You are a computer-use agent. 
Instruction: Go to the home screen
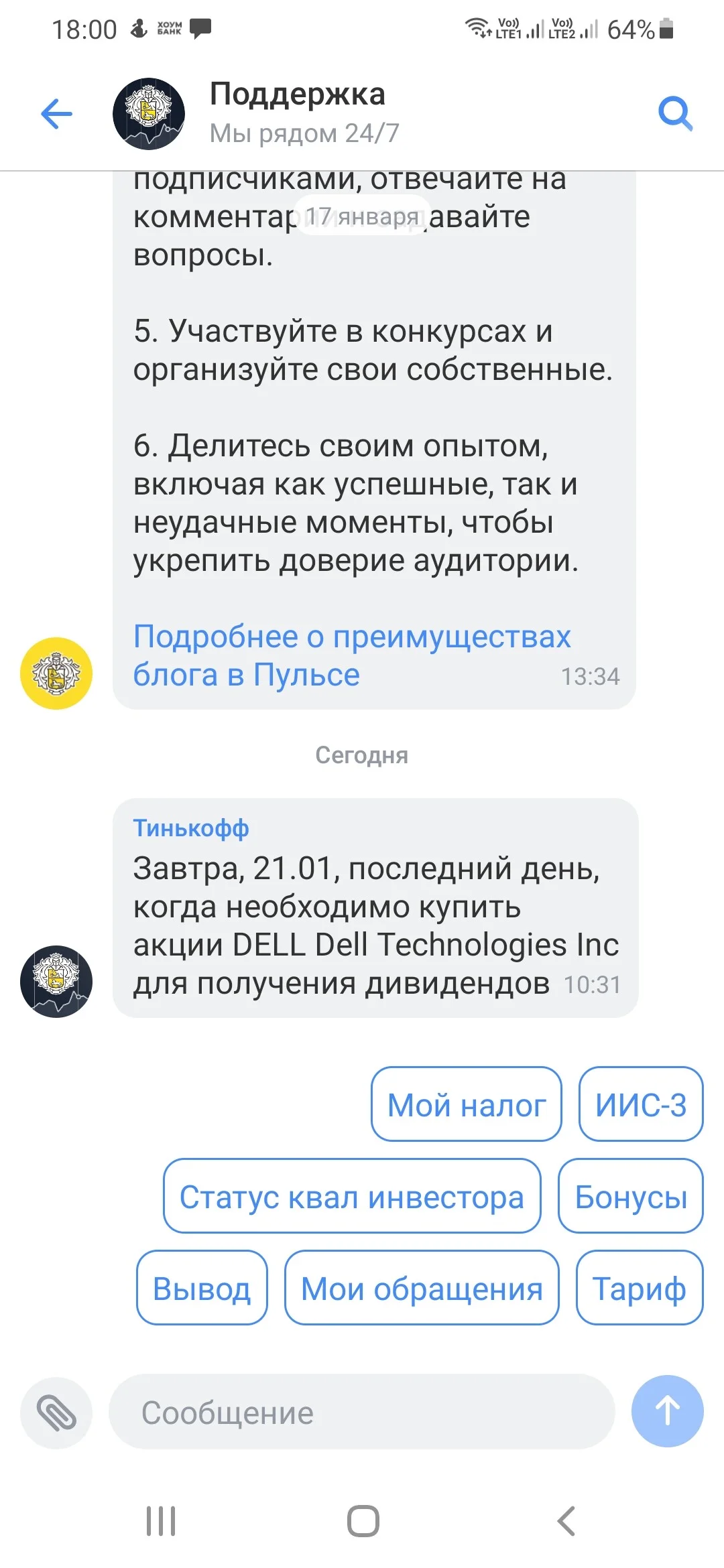click(x=363, y=1521)
